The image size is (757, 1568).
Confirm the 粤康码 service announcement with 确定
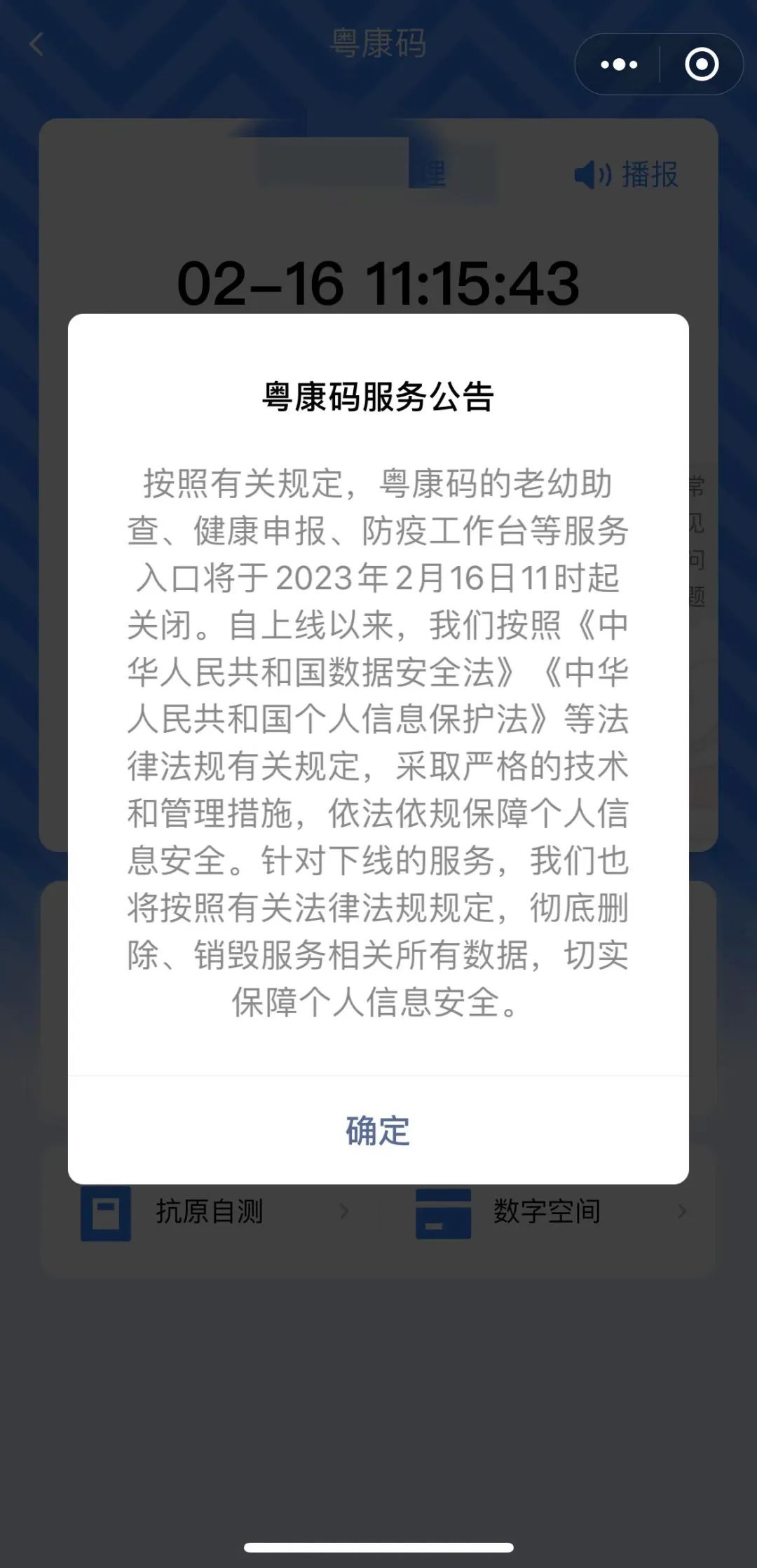coord(378,1131)
